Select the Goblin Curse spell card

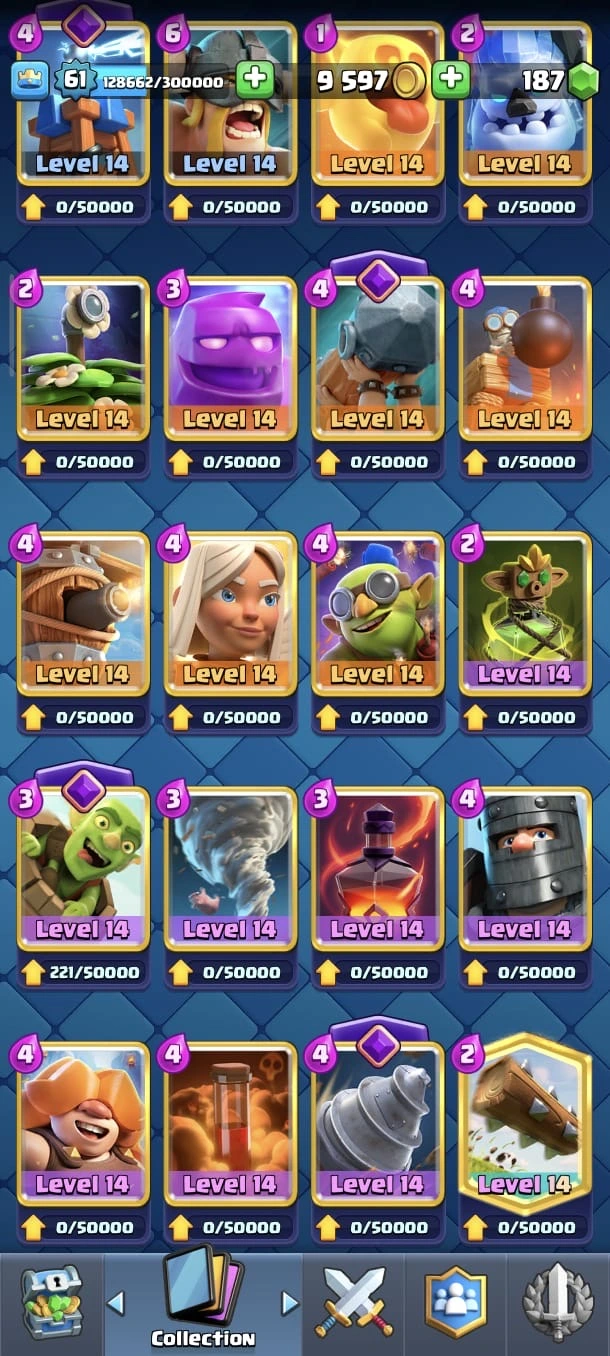[523, 610]
